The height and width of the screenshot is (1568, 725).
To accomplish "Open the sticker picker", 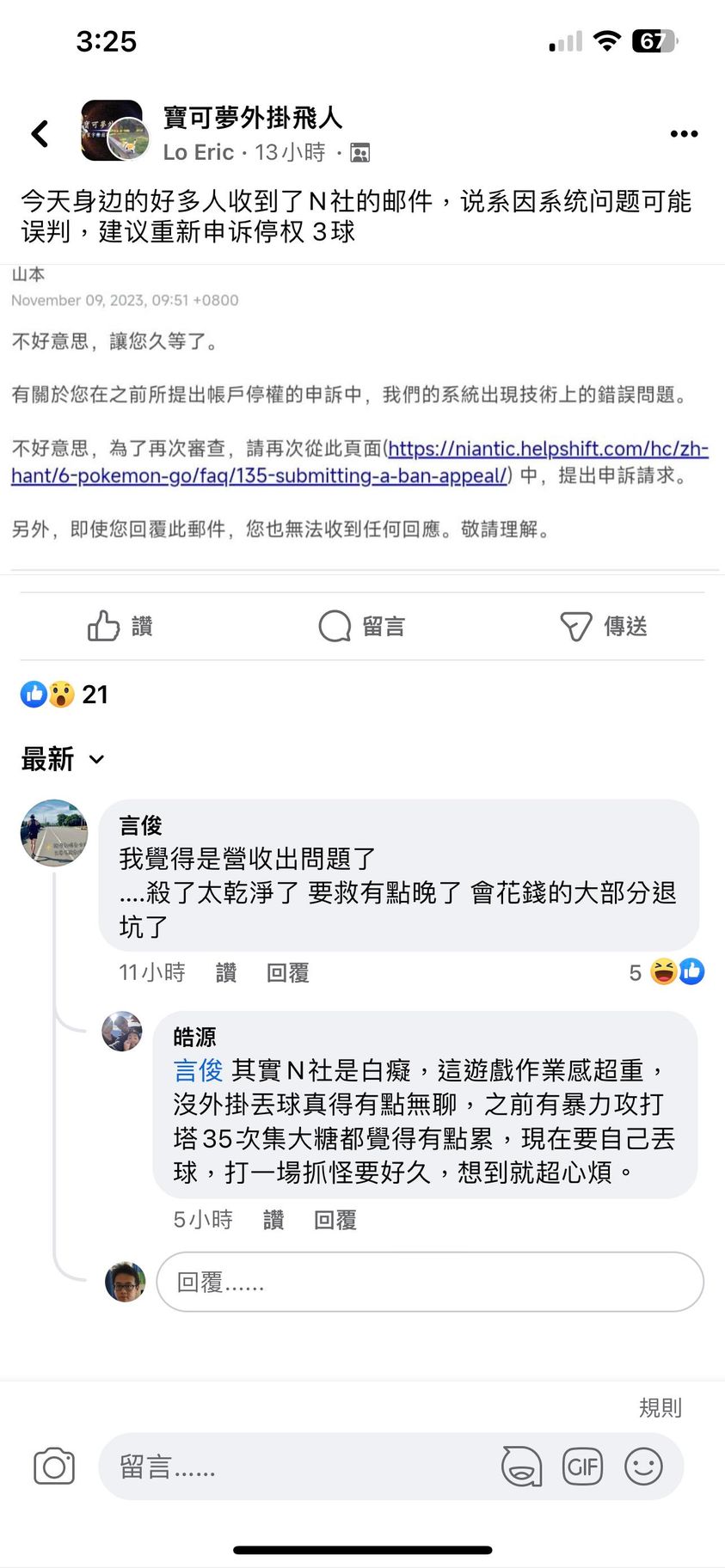I will [521, 1467].
